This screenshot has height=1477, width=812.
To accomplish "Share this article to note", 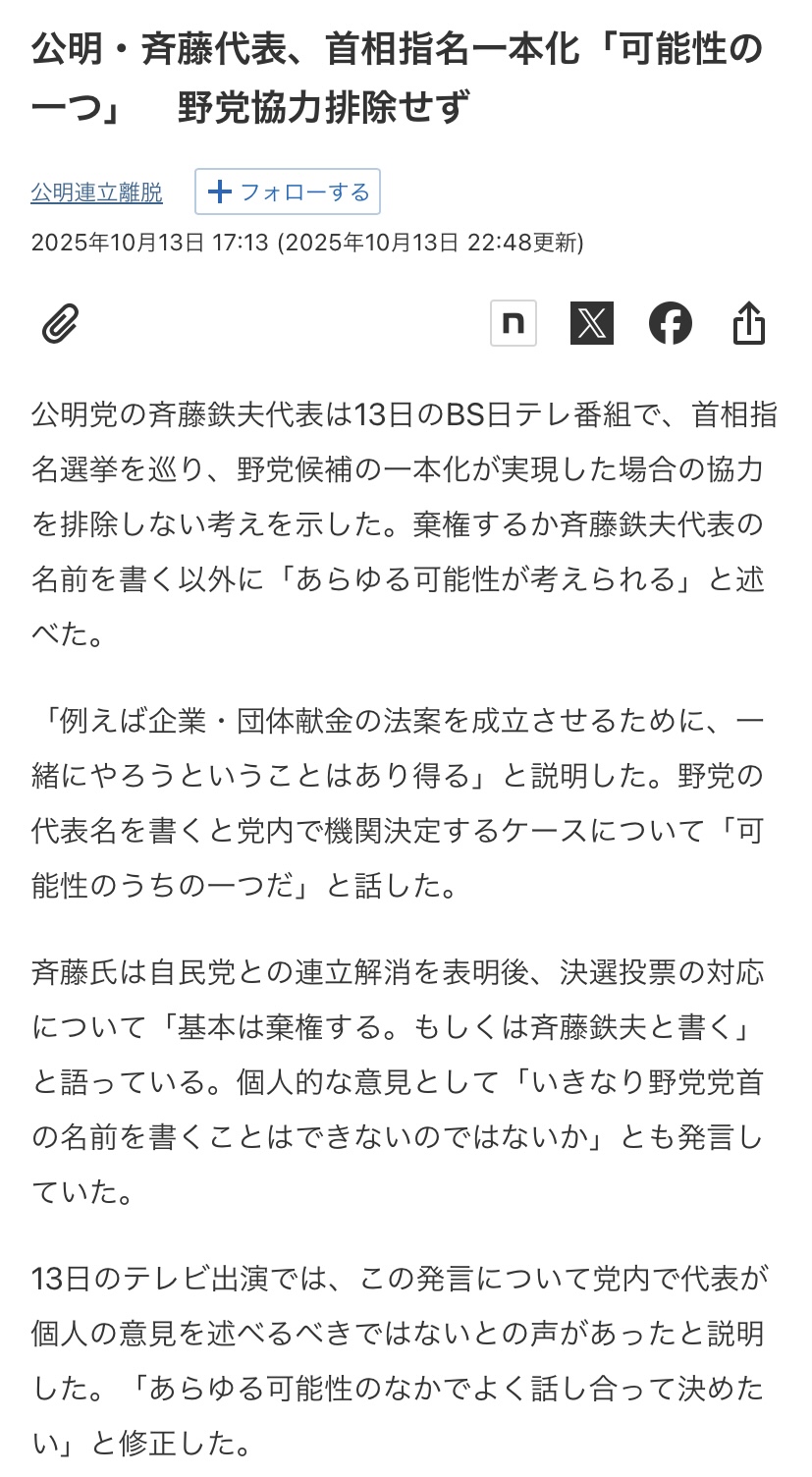I will click(x=514, y=323).
